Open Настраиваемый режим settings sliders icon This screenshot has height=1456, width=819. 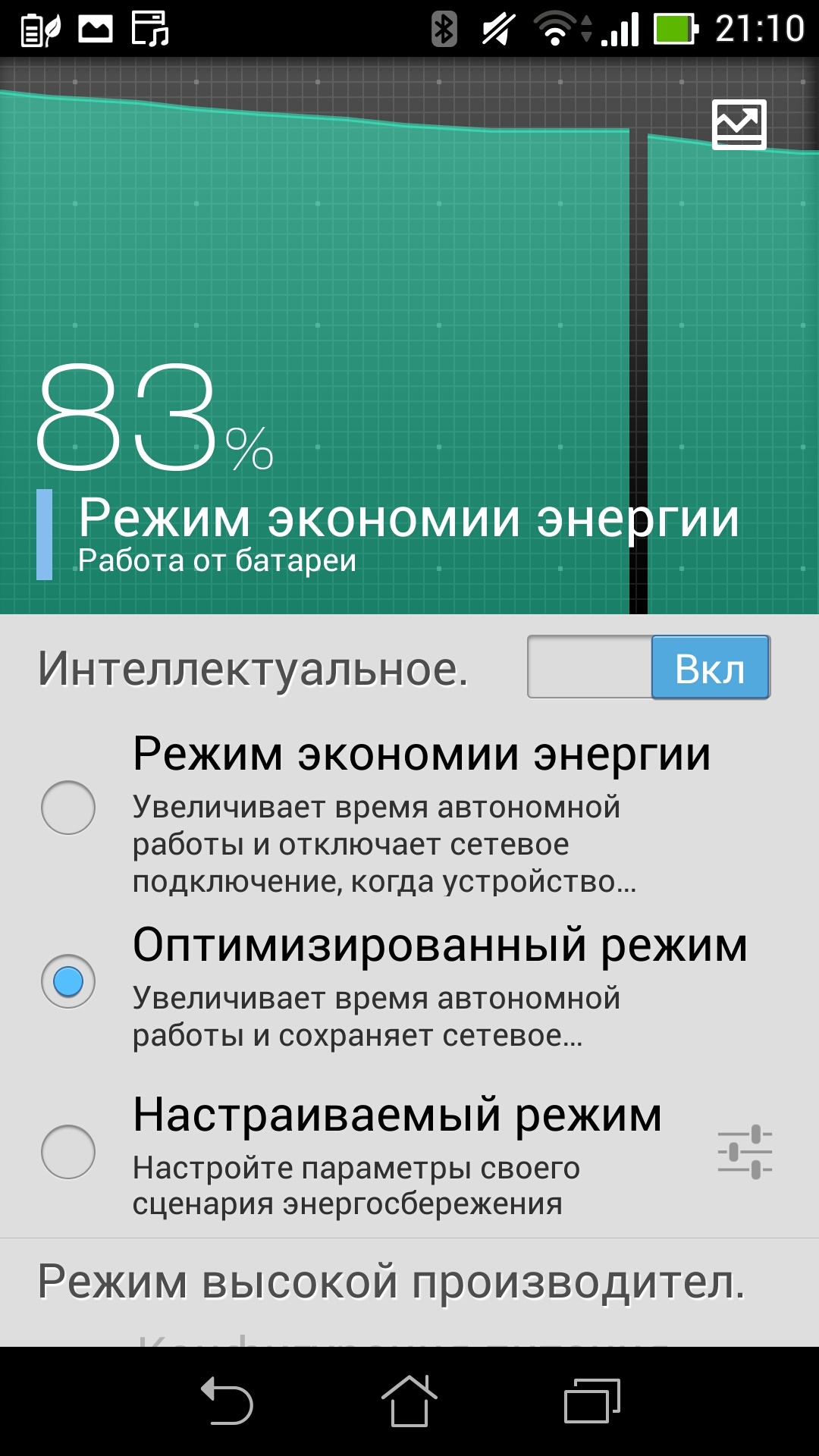click(745, 1151)
